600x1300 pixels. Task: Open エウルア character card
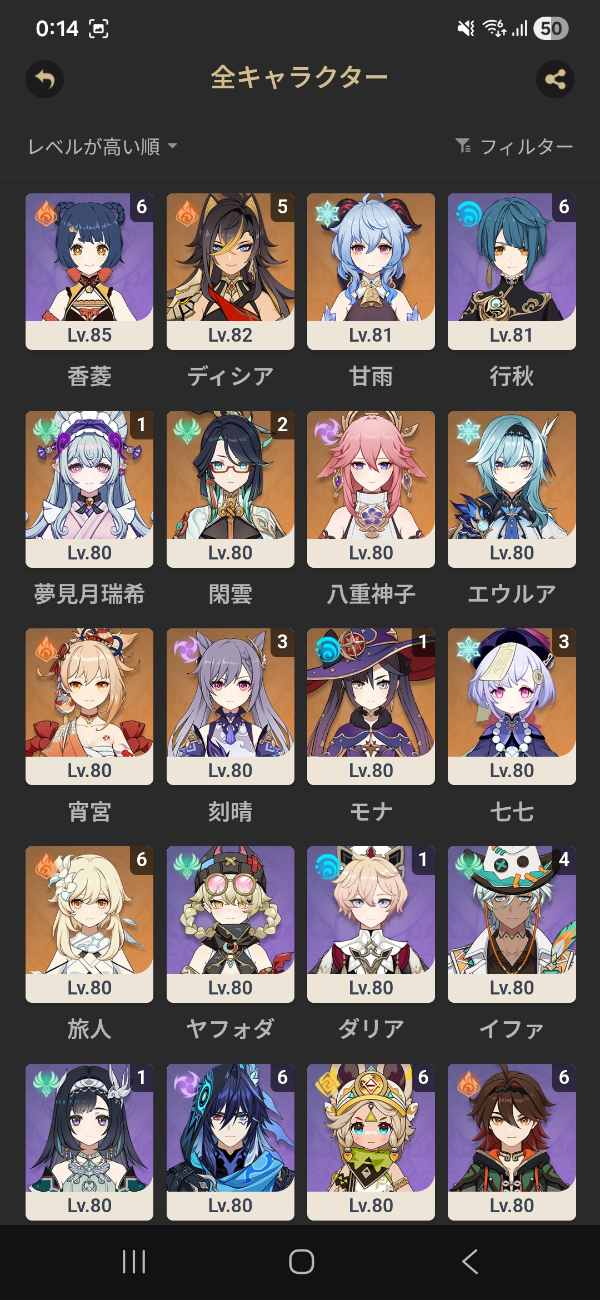click(x=512, y=488)
